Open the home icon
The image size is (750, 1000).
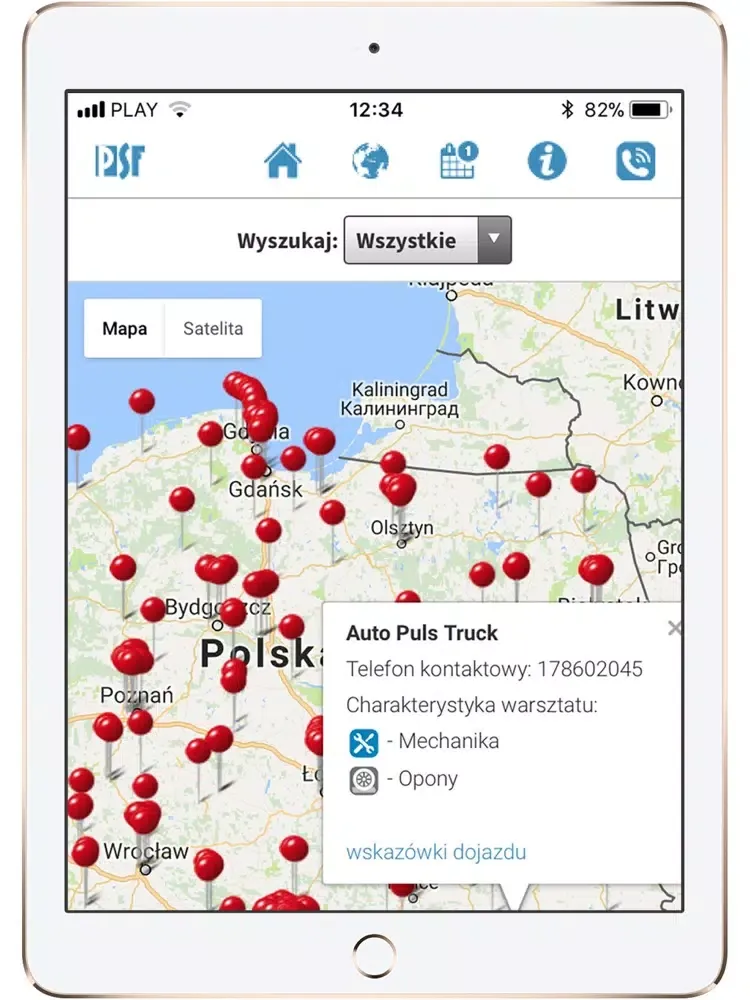point(283,160)
